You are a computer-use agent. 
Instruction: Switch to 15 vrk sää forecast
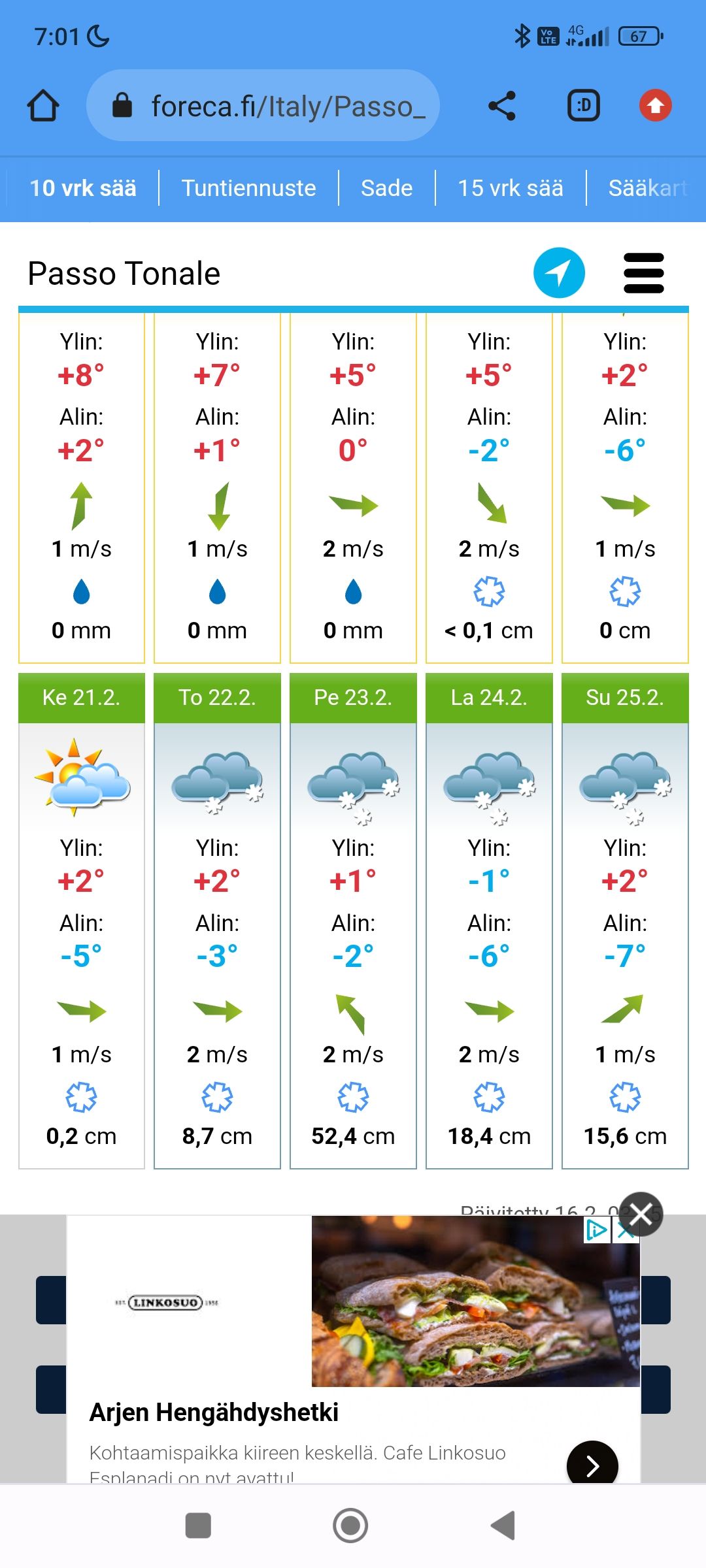(510, 188)
